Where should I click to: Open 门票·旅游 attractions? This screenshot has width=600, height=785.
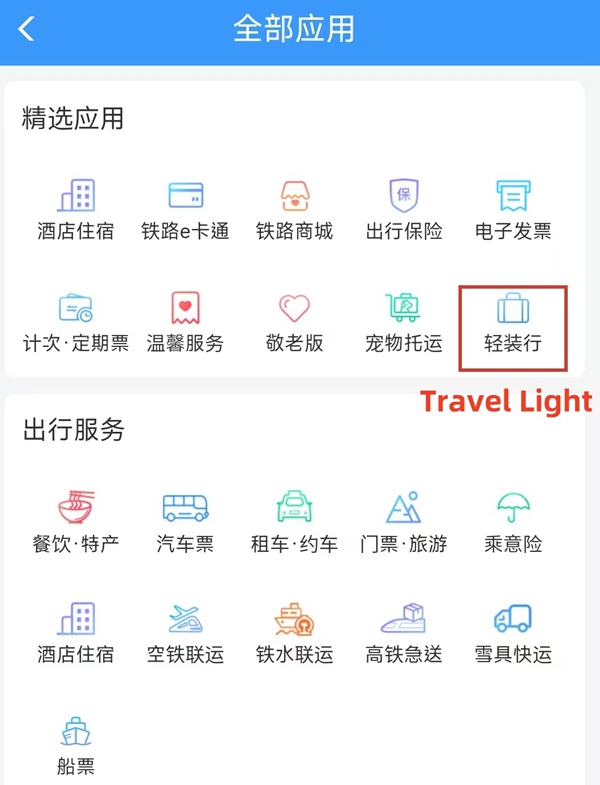(404, 522)
